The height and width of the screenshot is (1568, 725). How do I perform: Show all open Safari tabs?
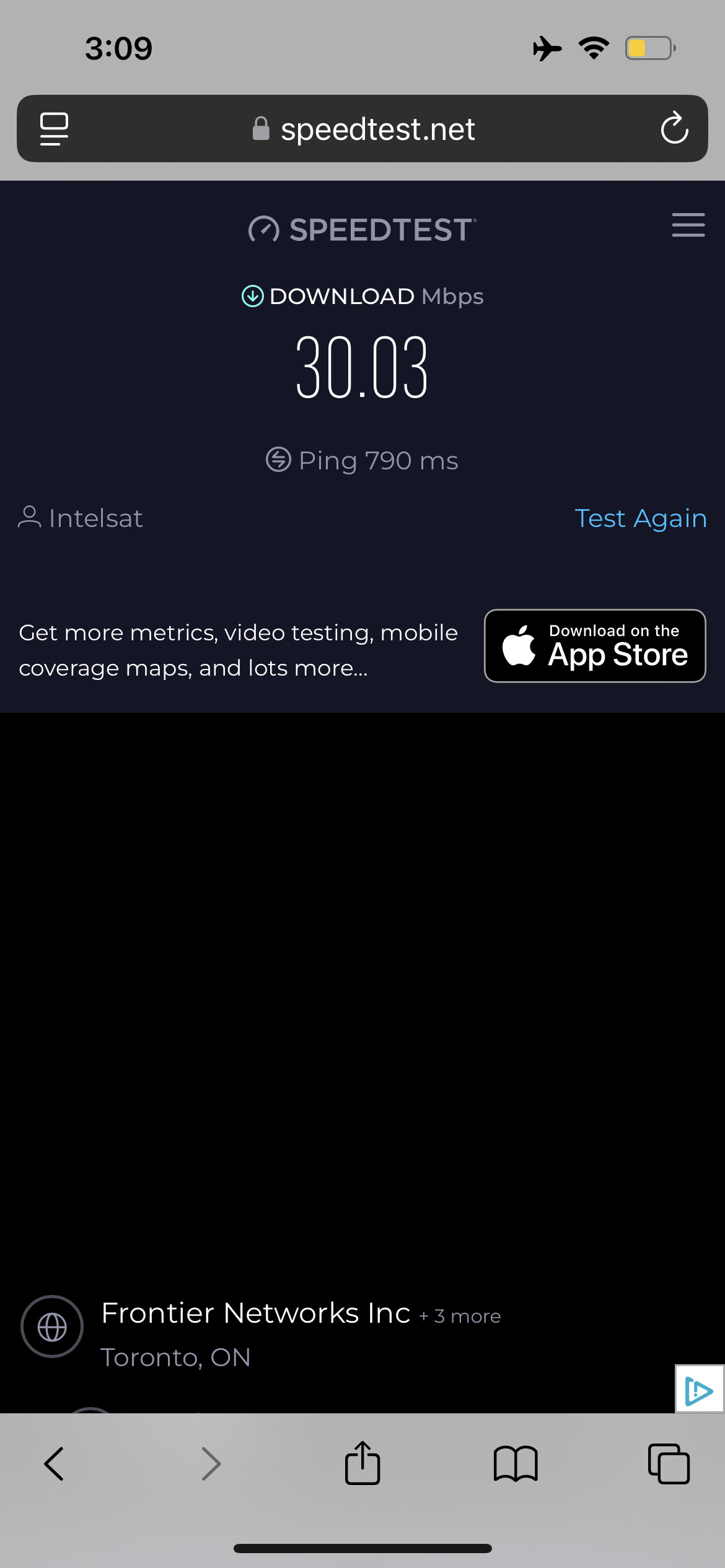point(669,1464)
